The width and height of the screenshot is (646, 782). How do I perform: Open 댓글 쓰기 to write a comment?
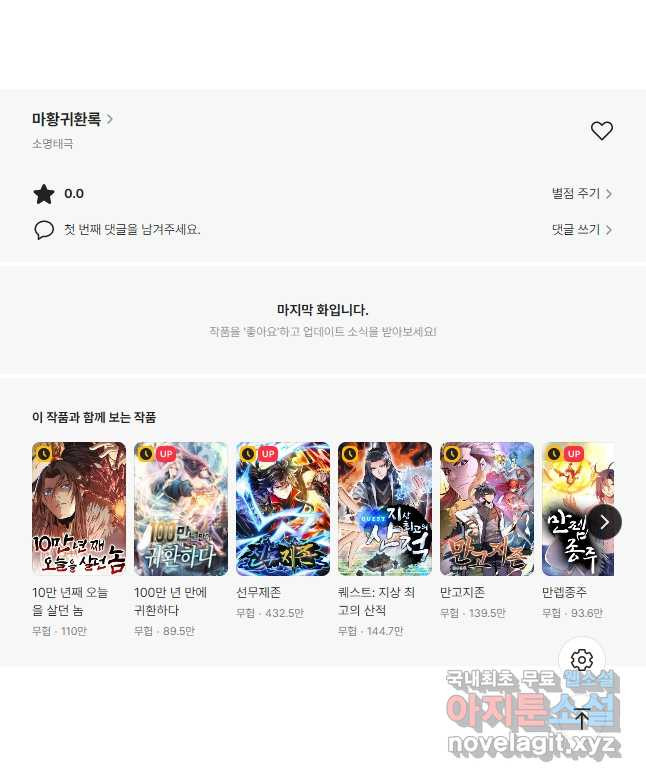[x=582, y=230]
